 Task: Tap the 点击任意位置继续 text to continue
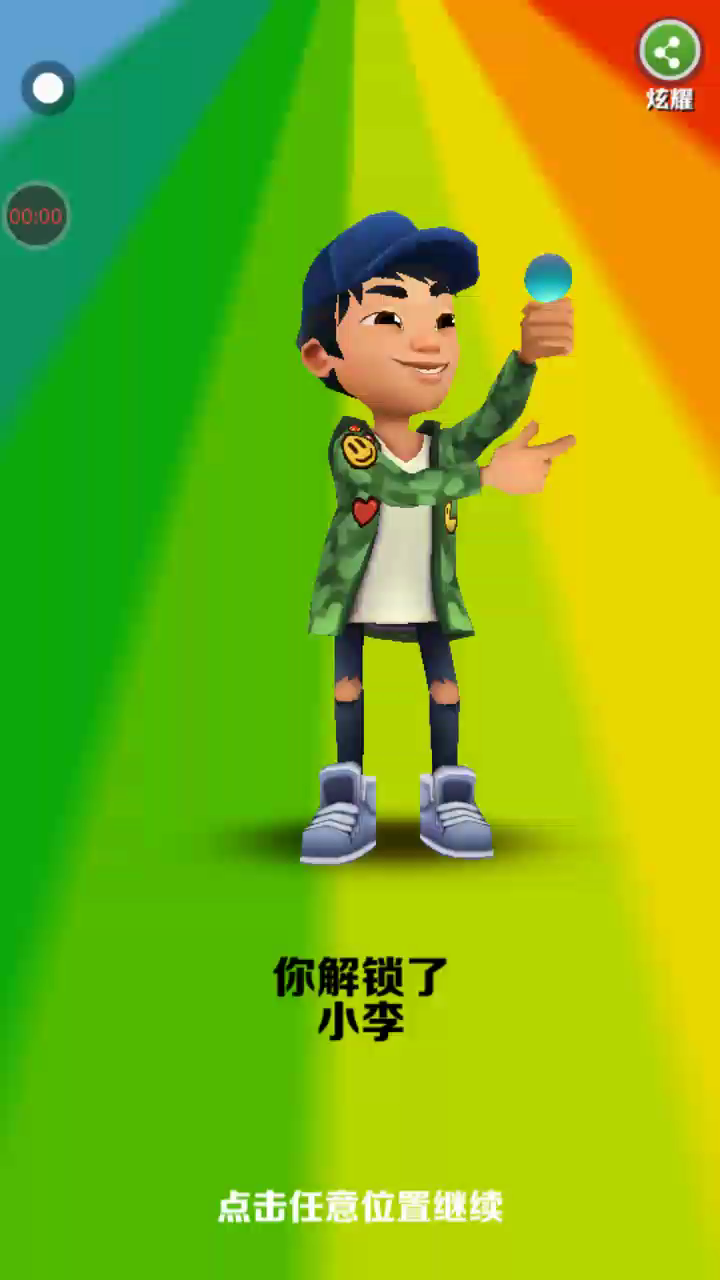[x=360, y=1207]
